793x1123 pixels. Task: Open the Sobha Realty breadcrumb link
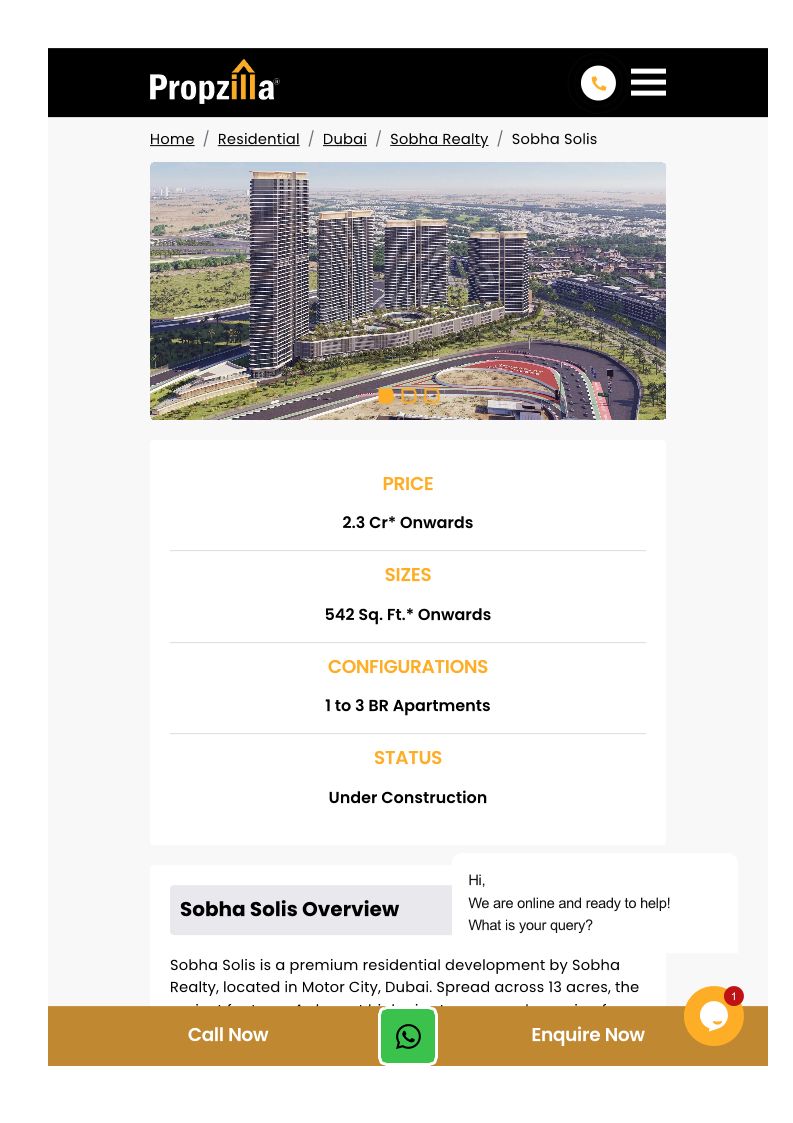(x=439, y=139)
